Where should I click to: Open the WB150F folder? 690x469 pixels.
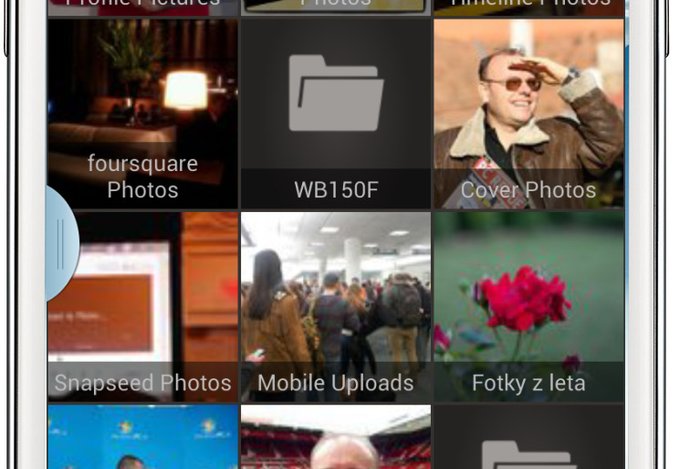pos(336,114)
